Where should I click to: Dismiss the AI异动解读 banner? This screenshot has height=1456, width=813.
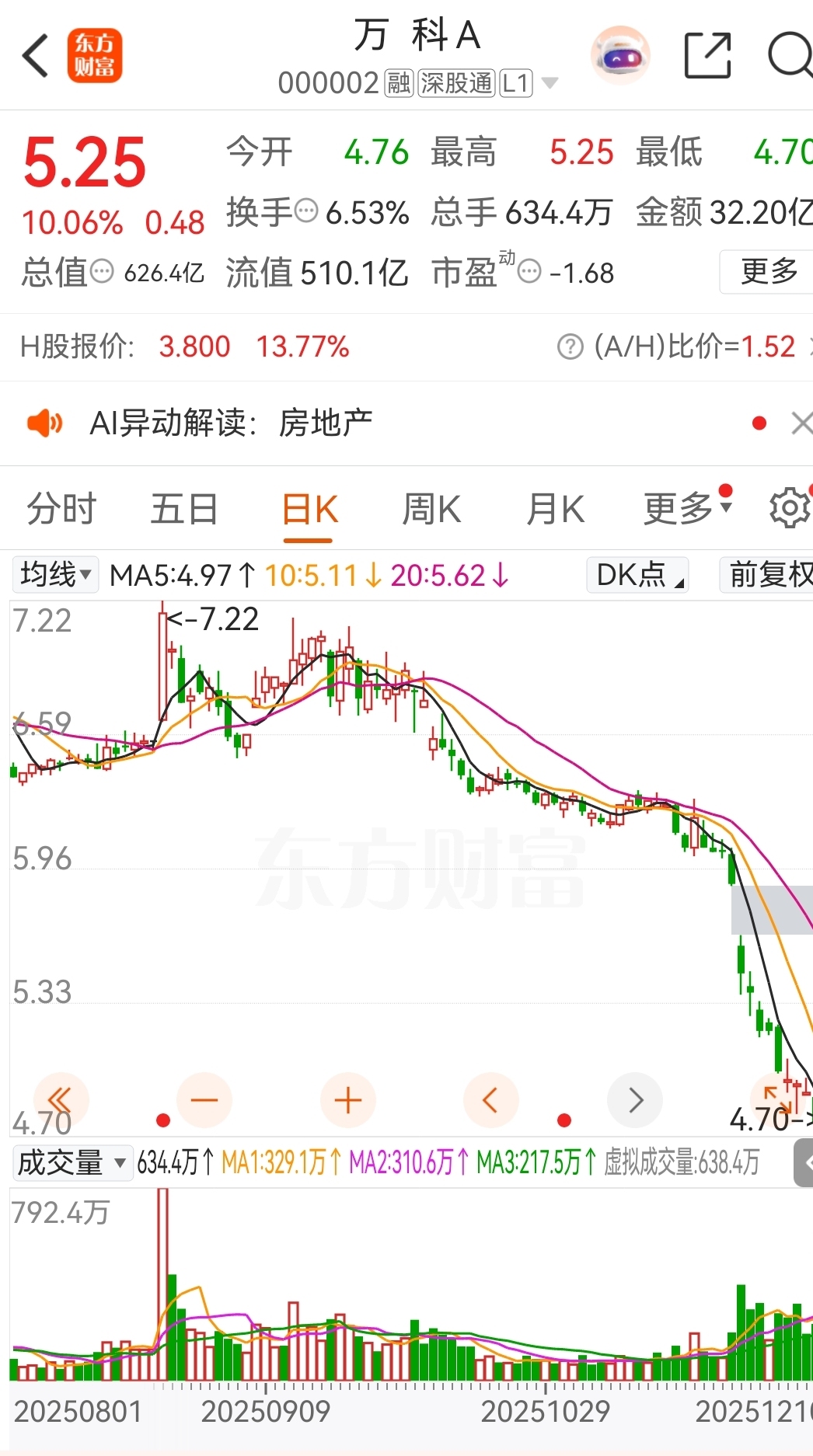click(x=801, y=423)
